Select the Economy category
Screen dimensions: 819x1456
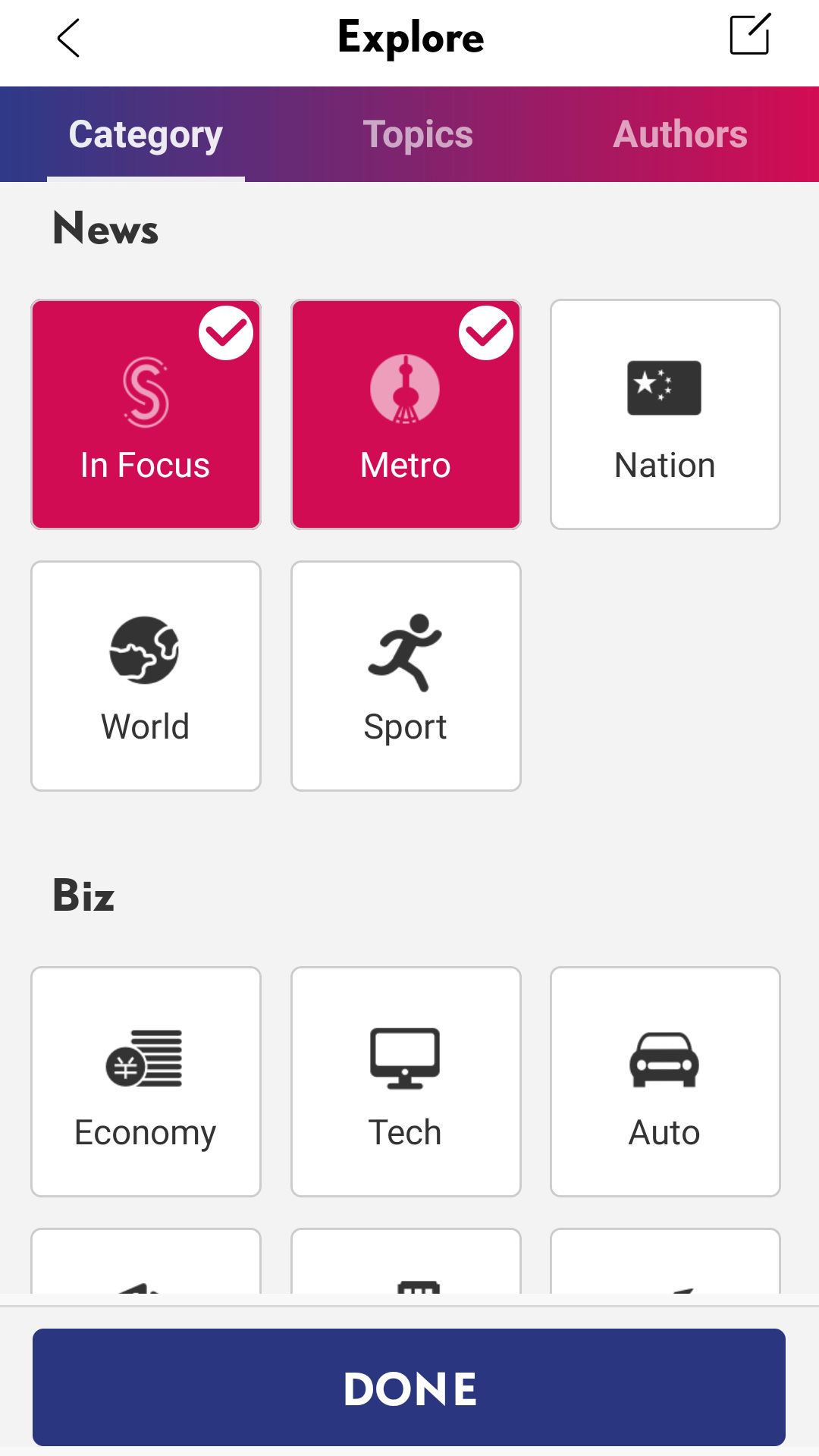[x=146, y=1081]
